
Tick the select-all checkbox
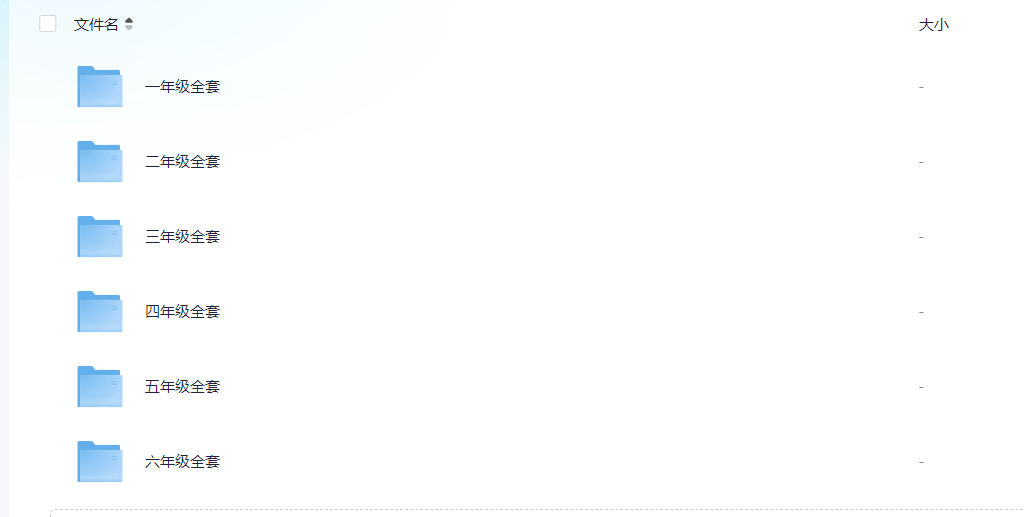coord(47,24)
